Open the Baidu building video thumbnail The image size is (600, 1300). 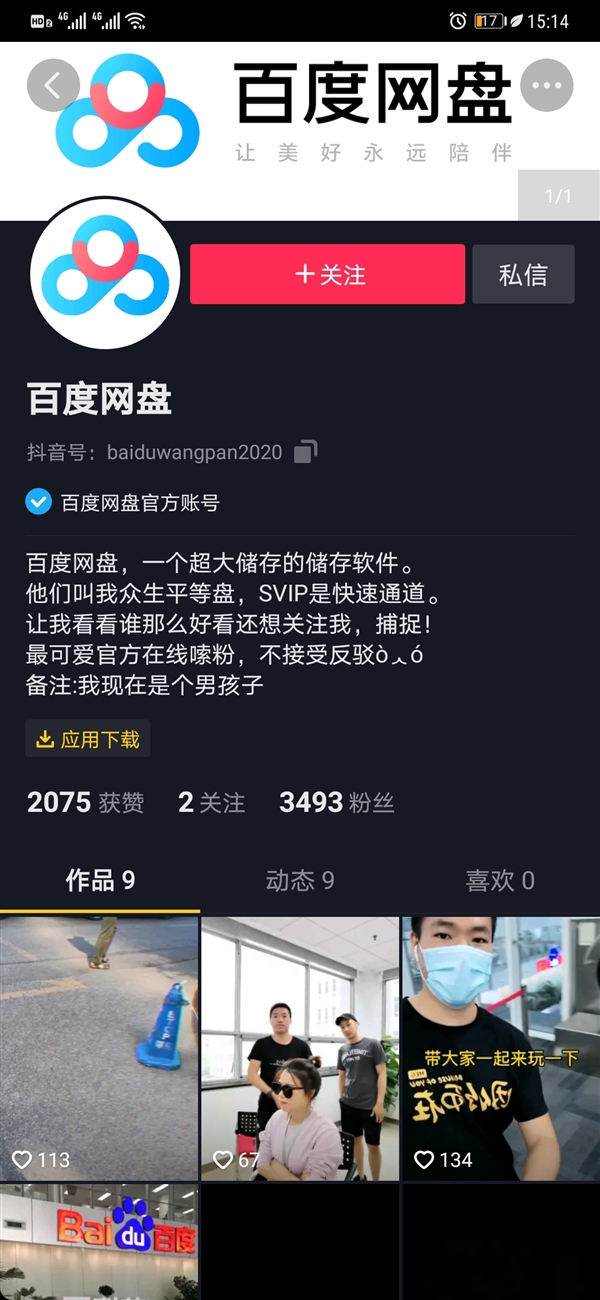click(99, 1242)
